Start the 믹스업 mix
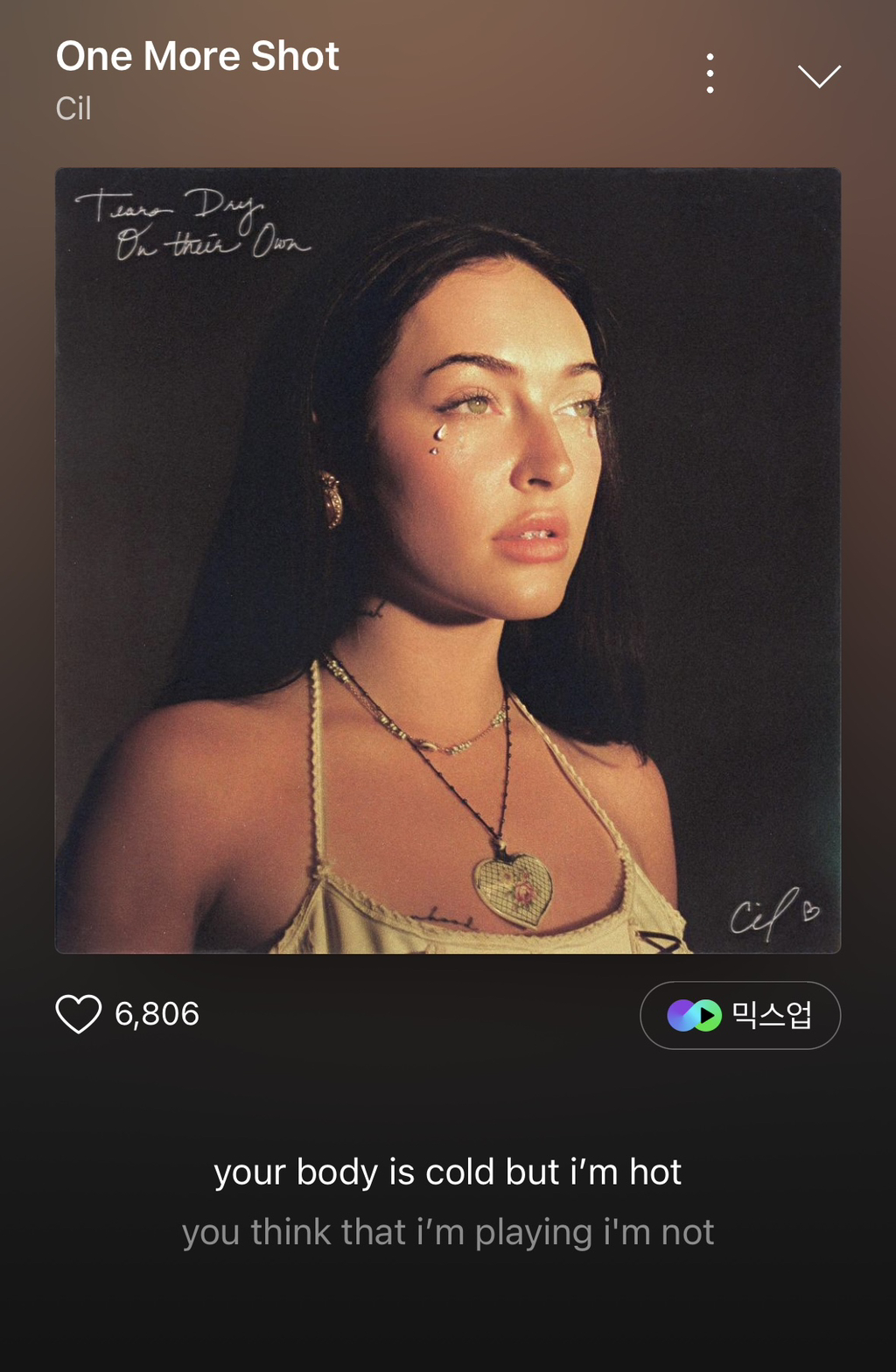 point(740,1015)
